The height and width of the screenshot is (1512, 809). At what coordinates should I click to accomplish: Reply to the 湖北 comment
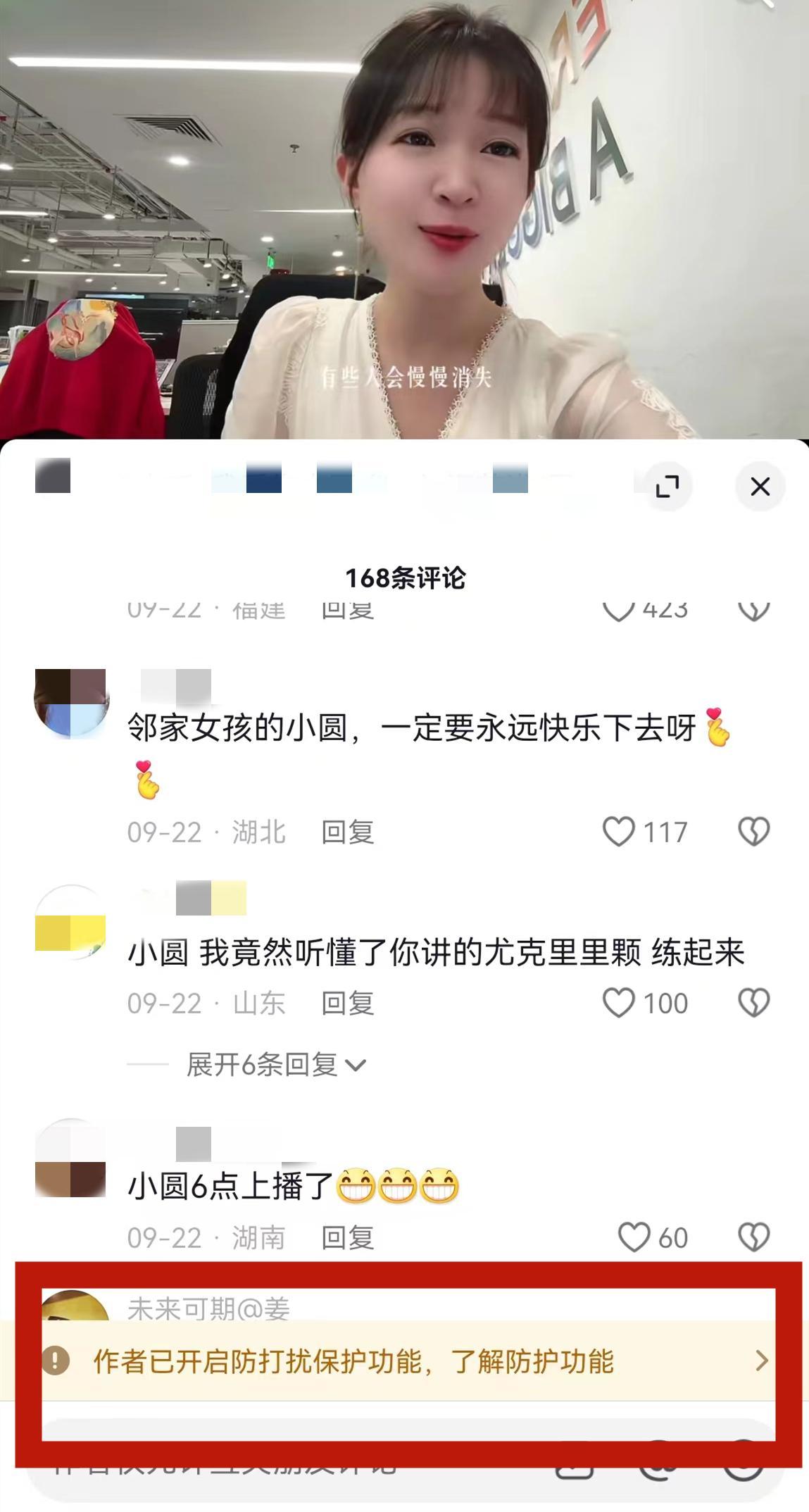(x=347, y=832)
